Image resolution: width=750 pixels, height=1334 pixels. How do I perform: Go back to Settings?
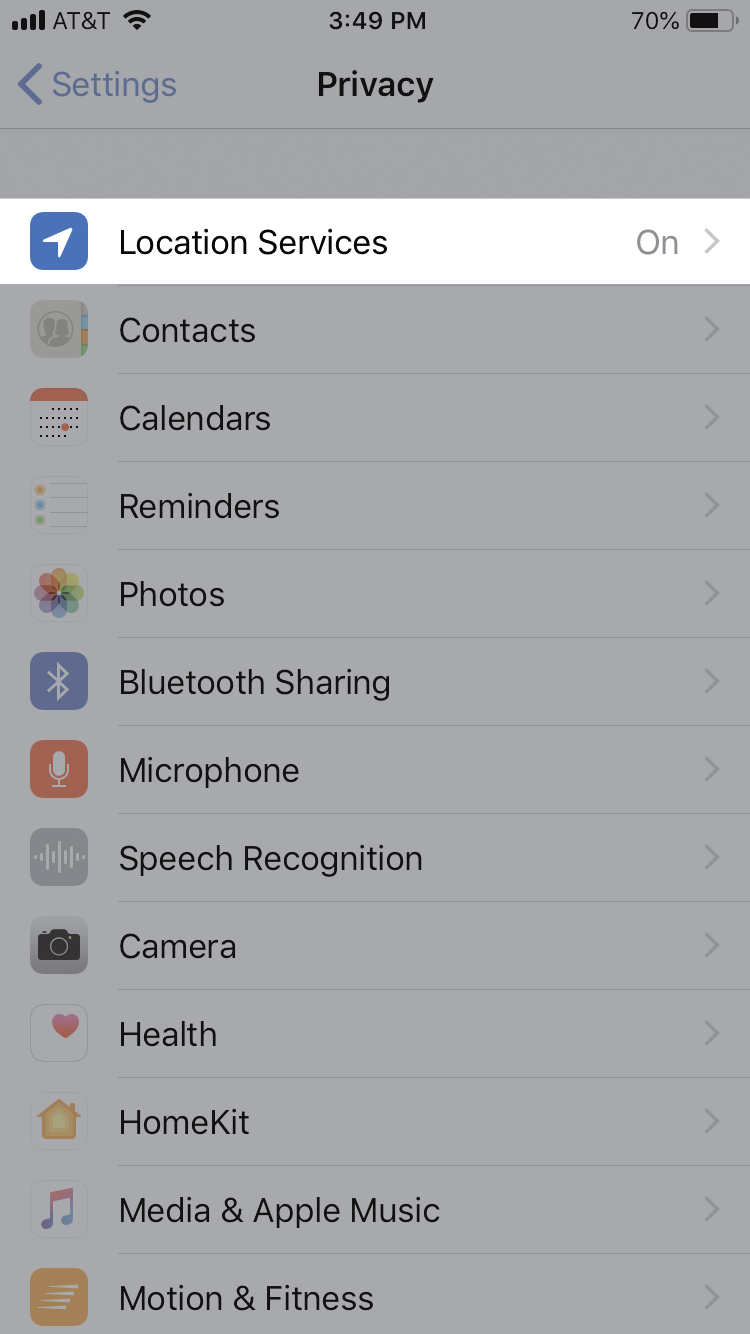97,85
